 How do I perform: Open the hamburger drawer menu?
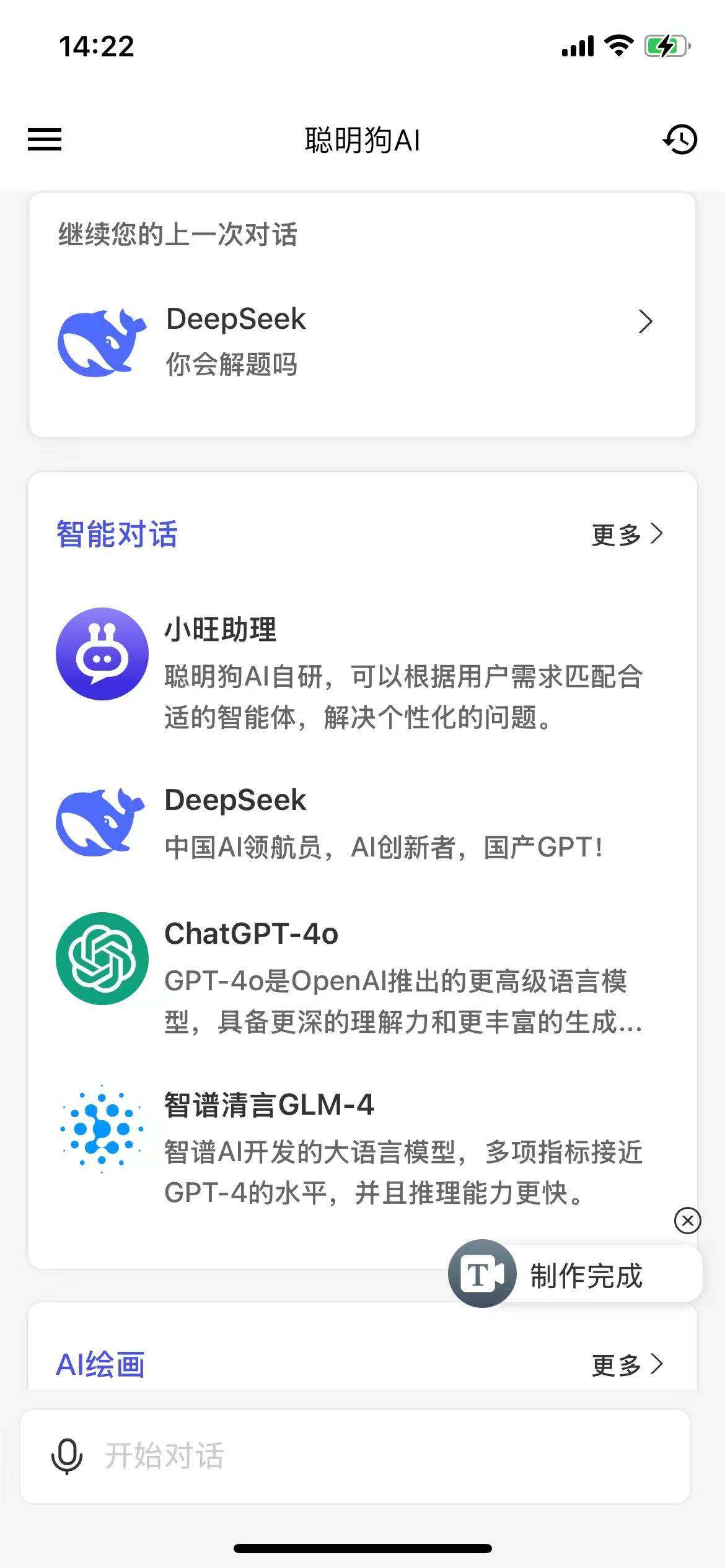(x=45, y=139)
